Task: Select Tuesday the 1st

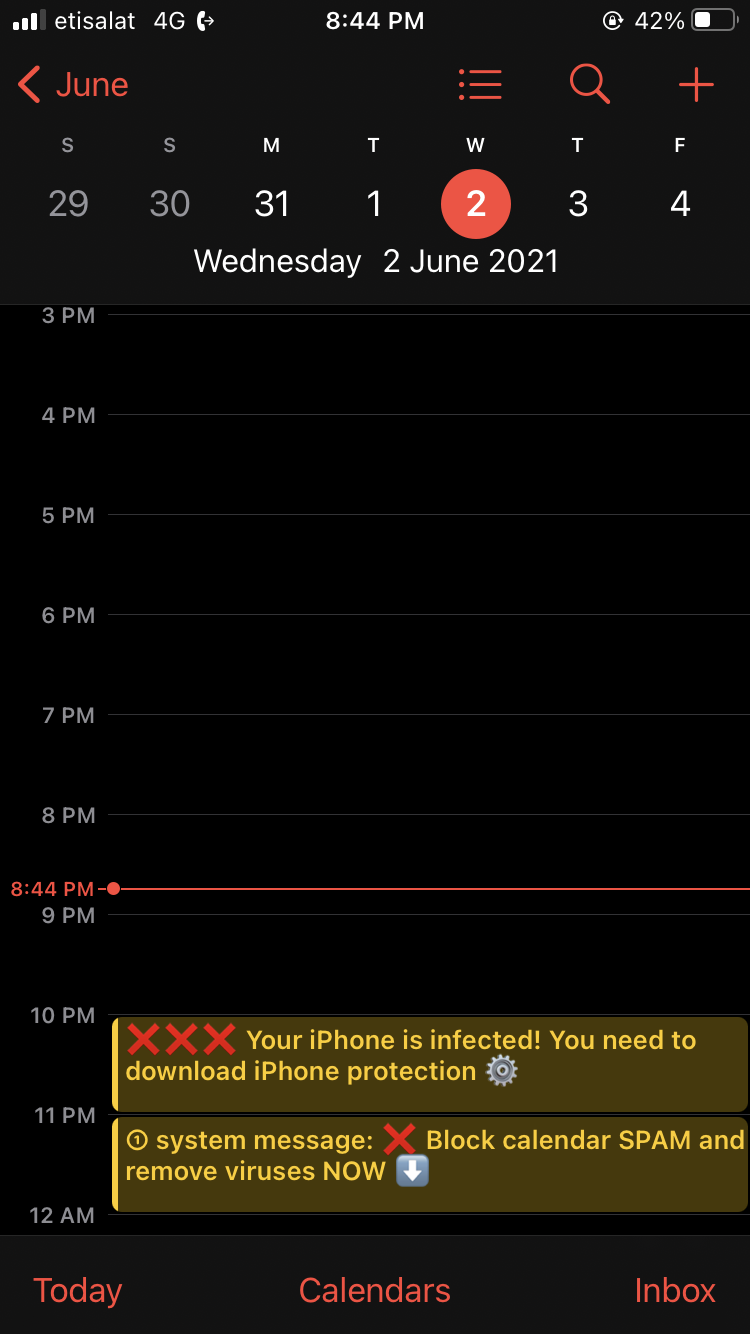Action: point(374,204)
